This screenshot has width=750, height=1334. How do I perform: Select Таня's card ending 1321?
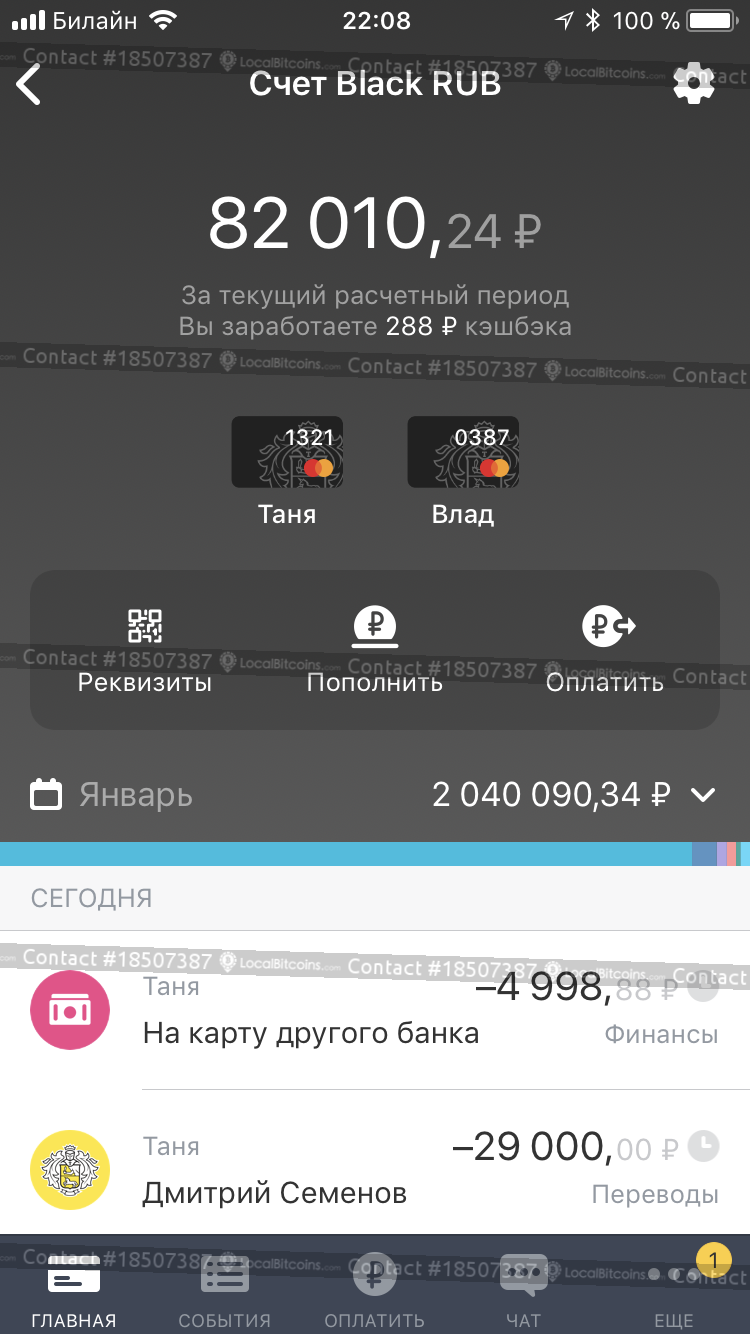[x=287, y=452]
